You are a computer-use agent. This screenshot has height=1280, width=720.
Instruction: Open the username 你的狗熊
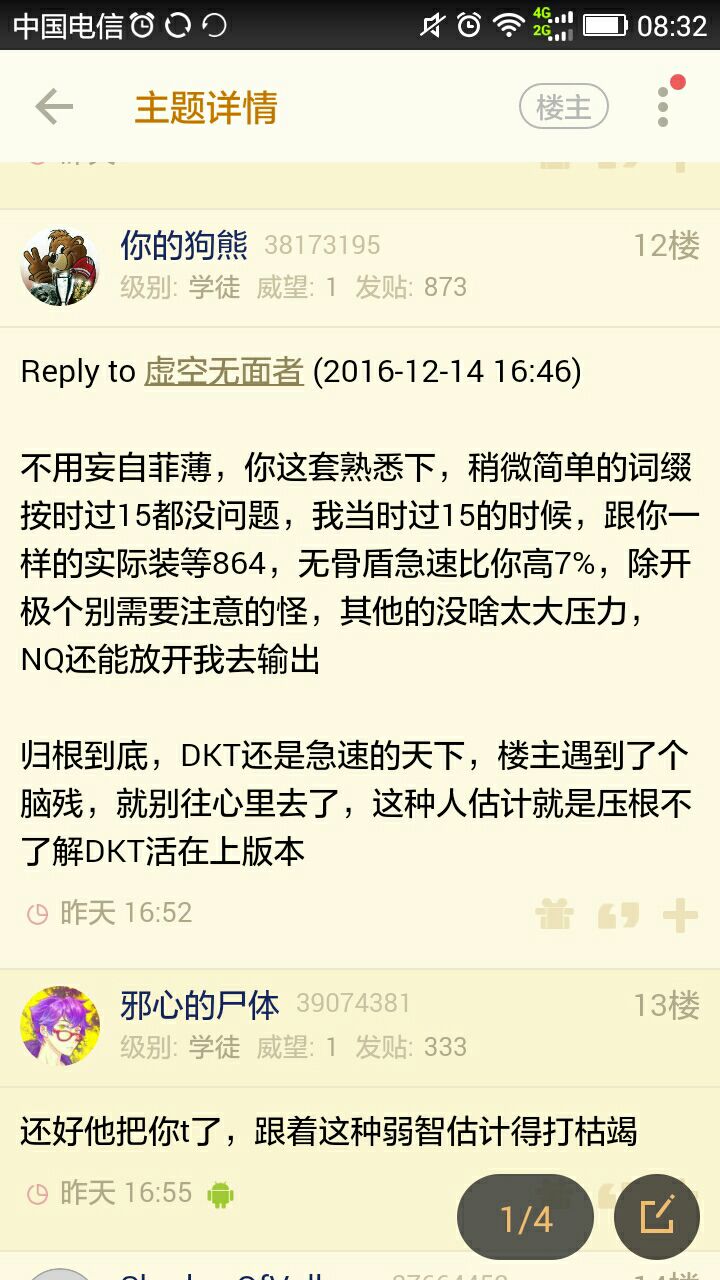[184, 245]
